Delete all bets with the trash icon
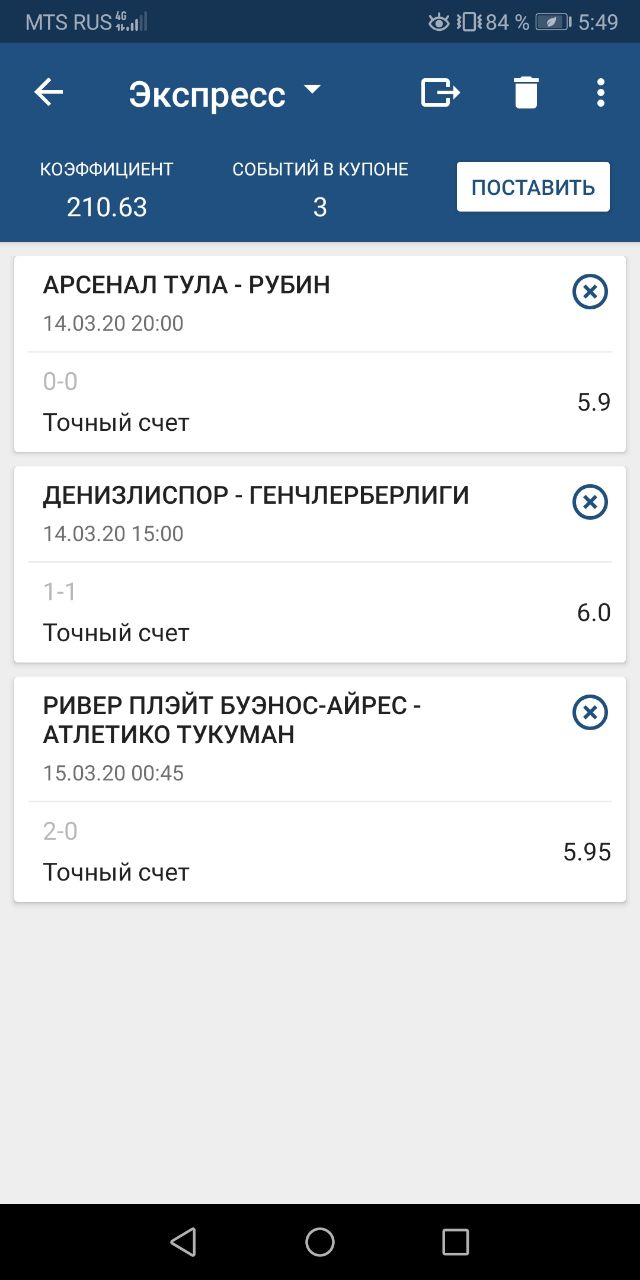 coord(526,93)
